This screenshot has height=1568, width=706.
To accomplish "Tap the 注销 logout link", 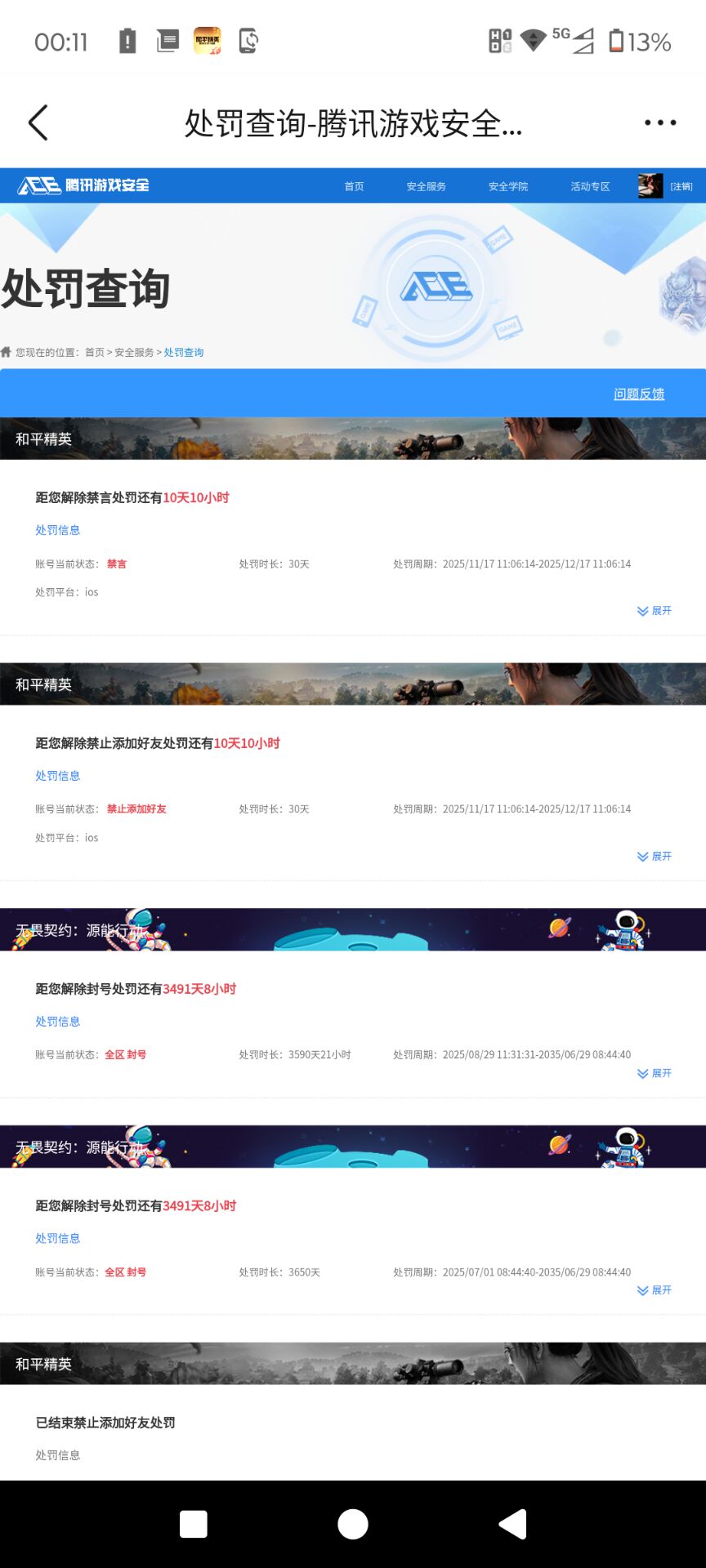I will click(x=681, y=186).
